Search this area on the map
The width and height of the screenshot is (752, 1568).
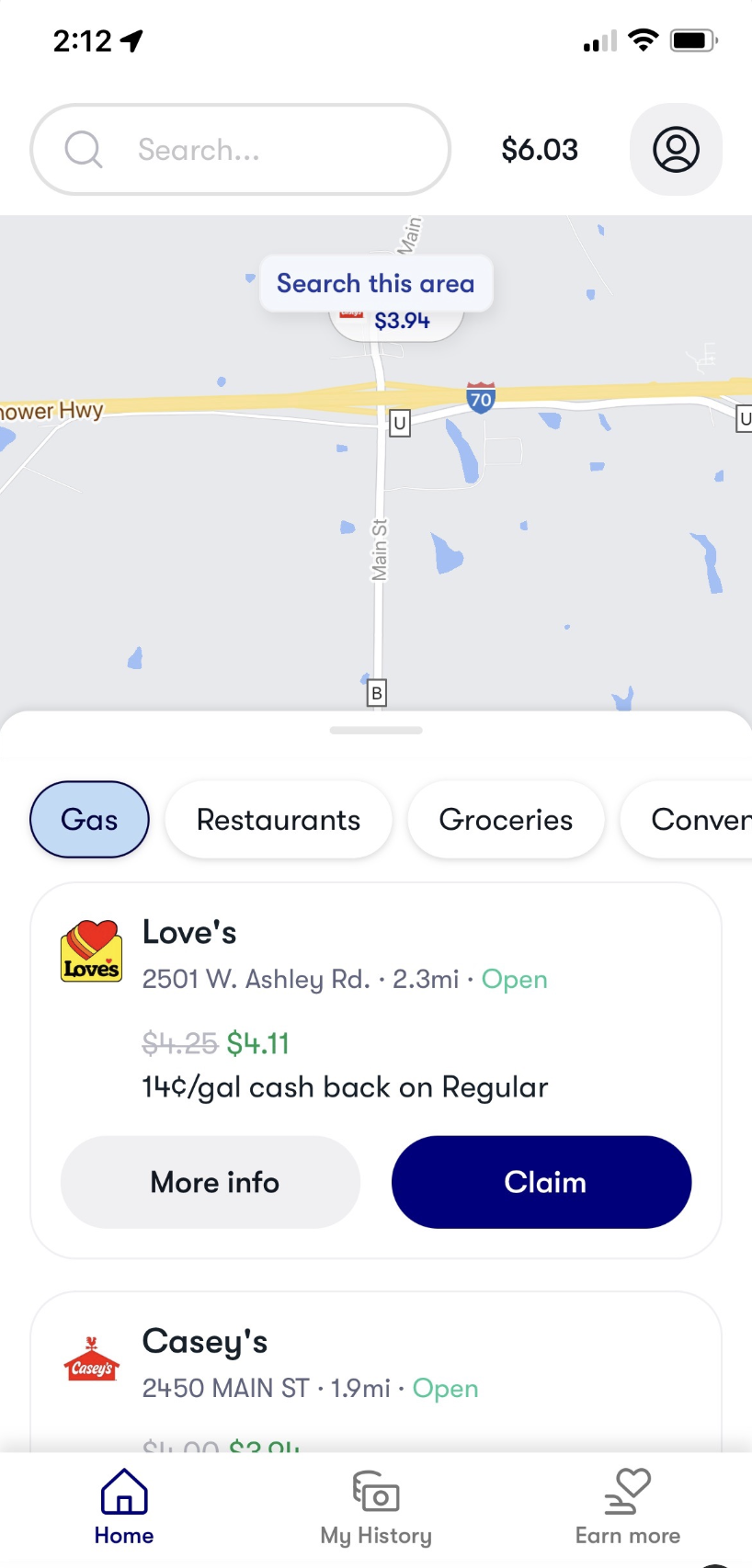click(x=376, y=283)
